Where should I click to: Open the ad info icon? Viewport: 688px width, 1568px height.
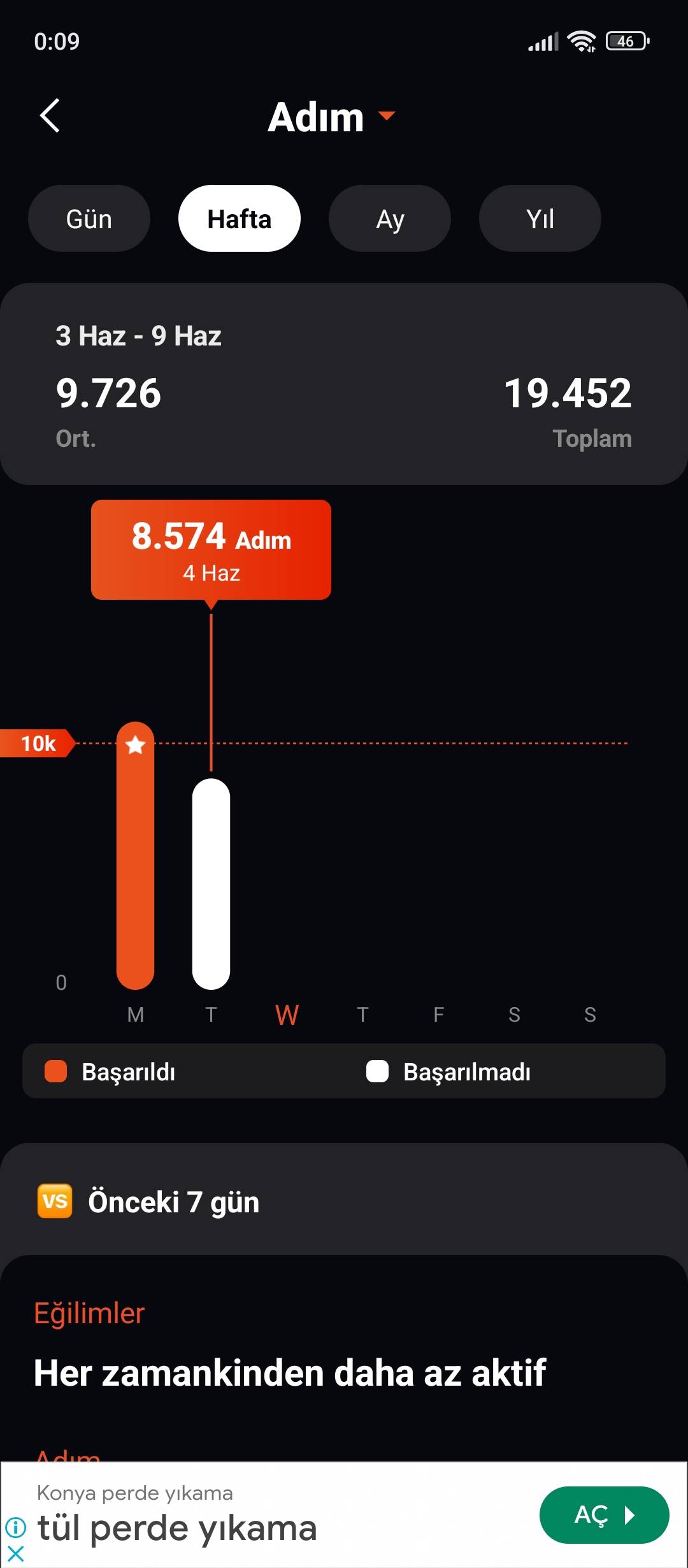click(x=15, y=1527)
